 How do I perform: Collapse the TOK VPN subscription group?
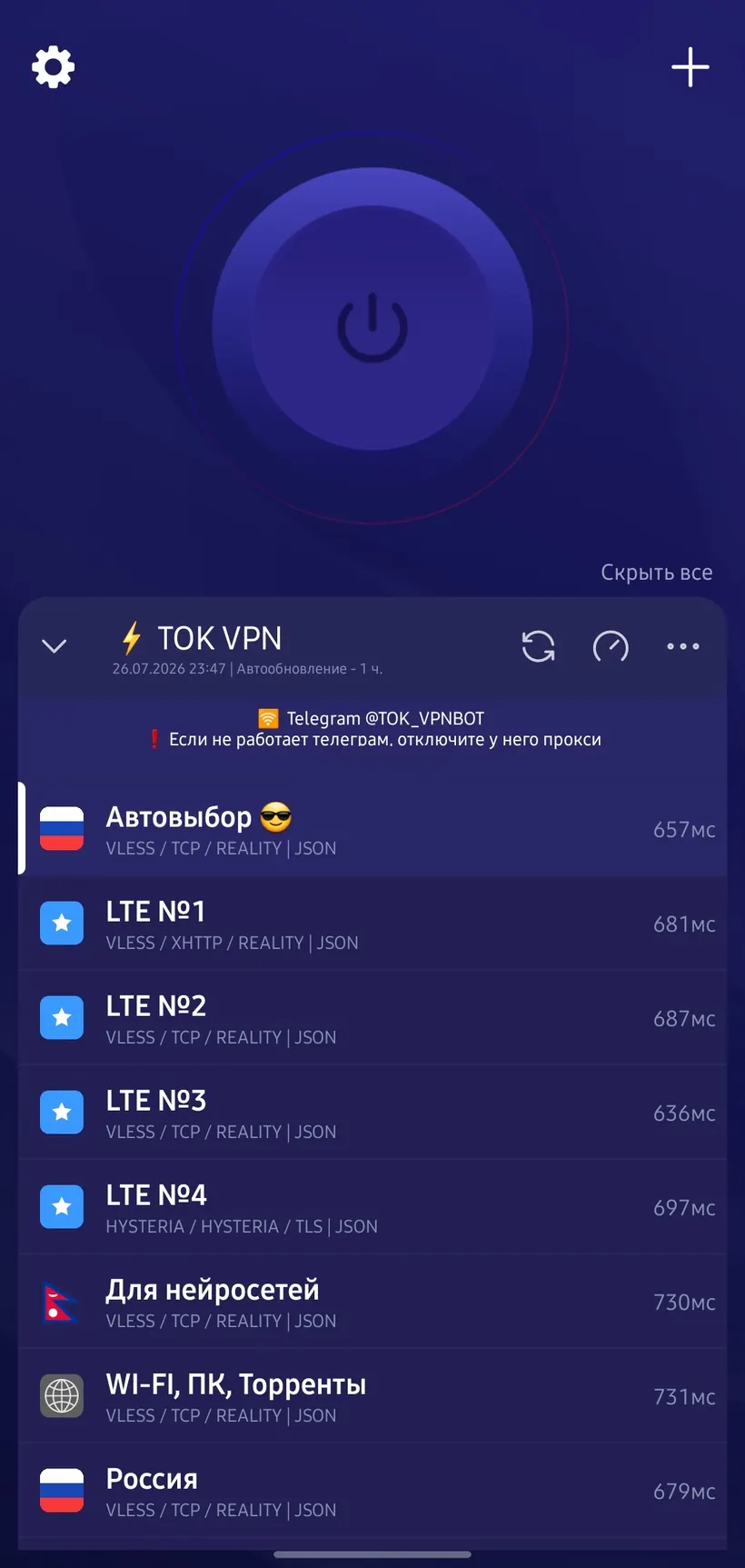[55, 646]
